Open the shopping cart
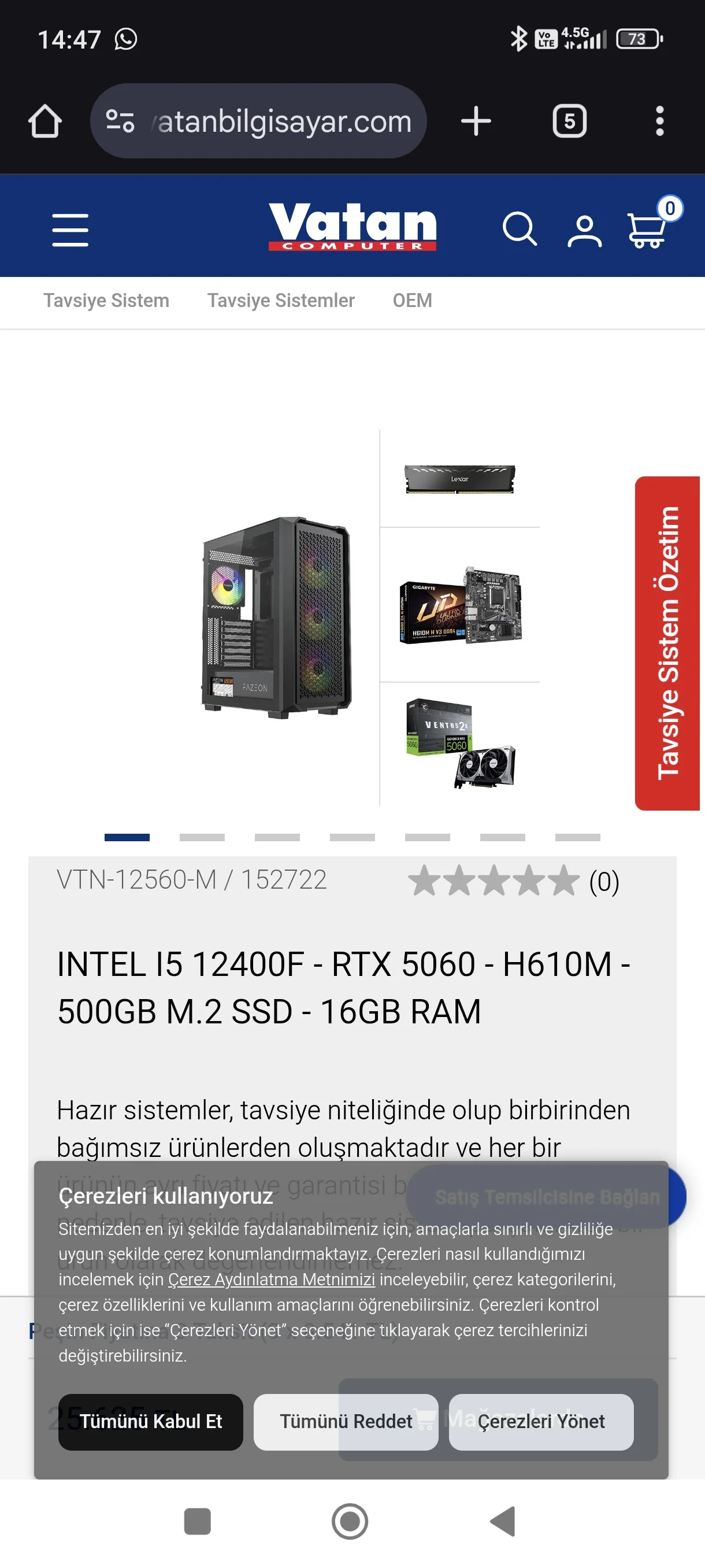Screen dimensions: 705x1568 click(x=647, y=230)
